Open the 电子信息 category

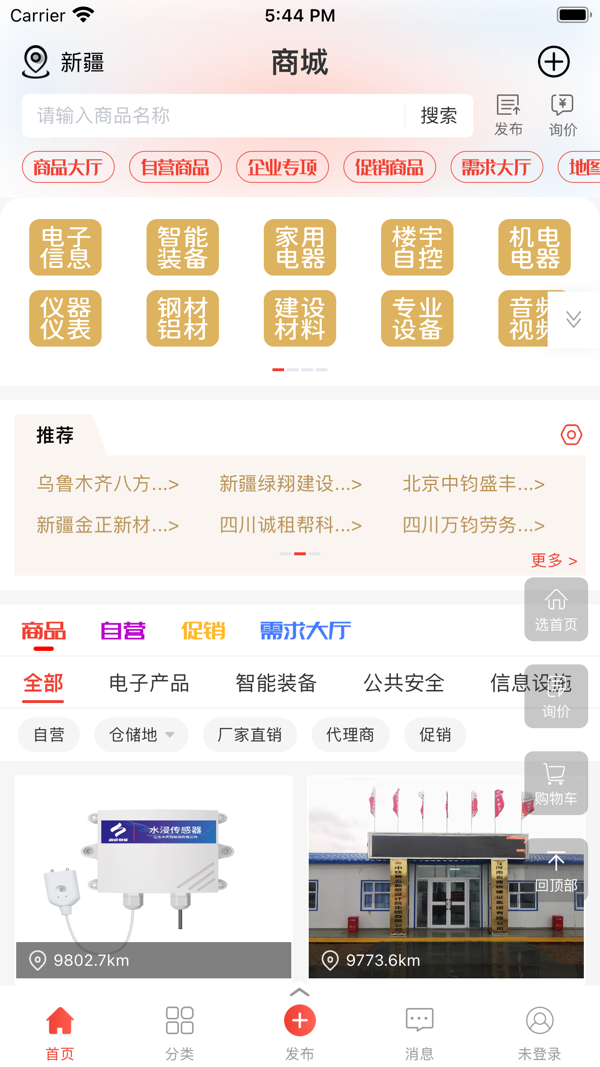click(x=65, y=247)
